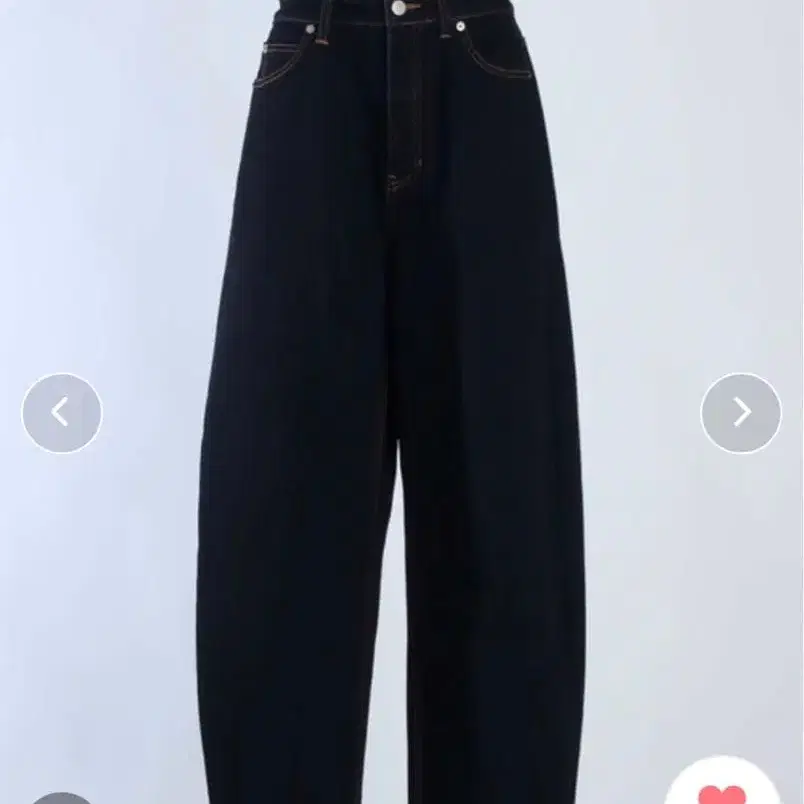
Task: Go to the previous product image
Action: pyautogui.click(x=62, y=413)
